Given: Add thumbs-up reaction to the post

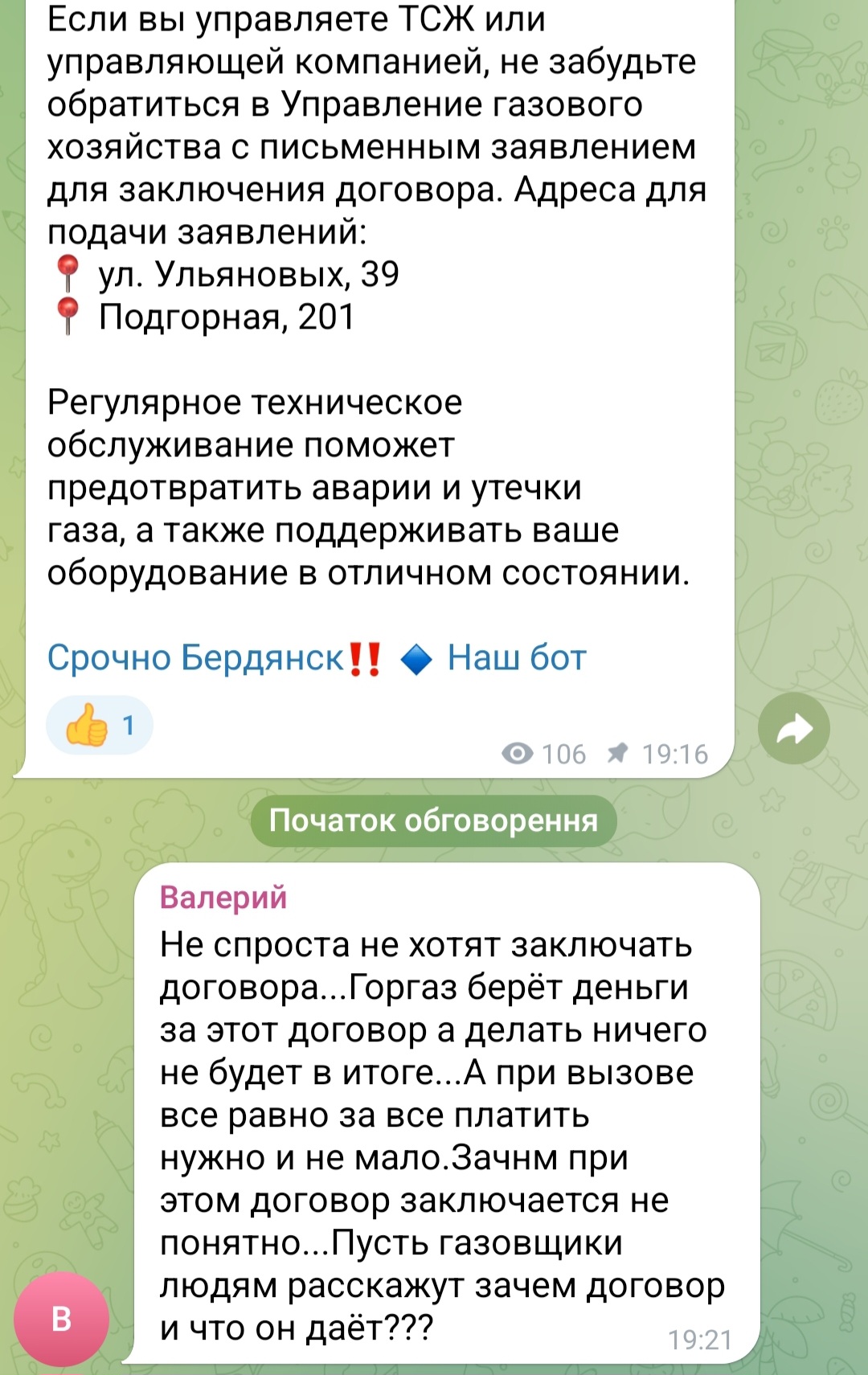Looking at the screenshot, I should pyautogui.click(x=100, y=725).
